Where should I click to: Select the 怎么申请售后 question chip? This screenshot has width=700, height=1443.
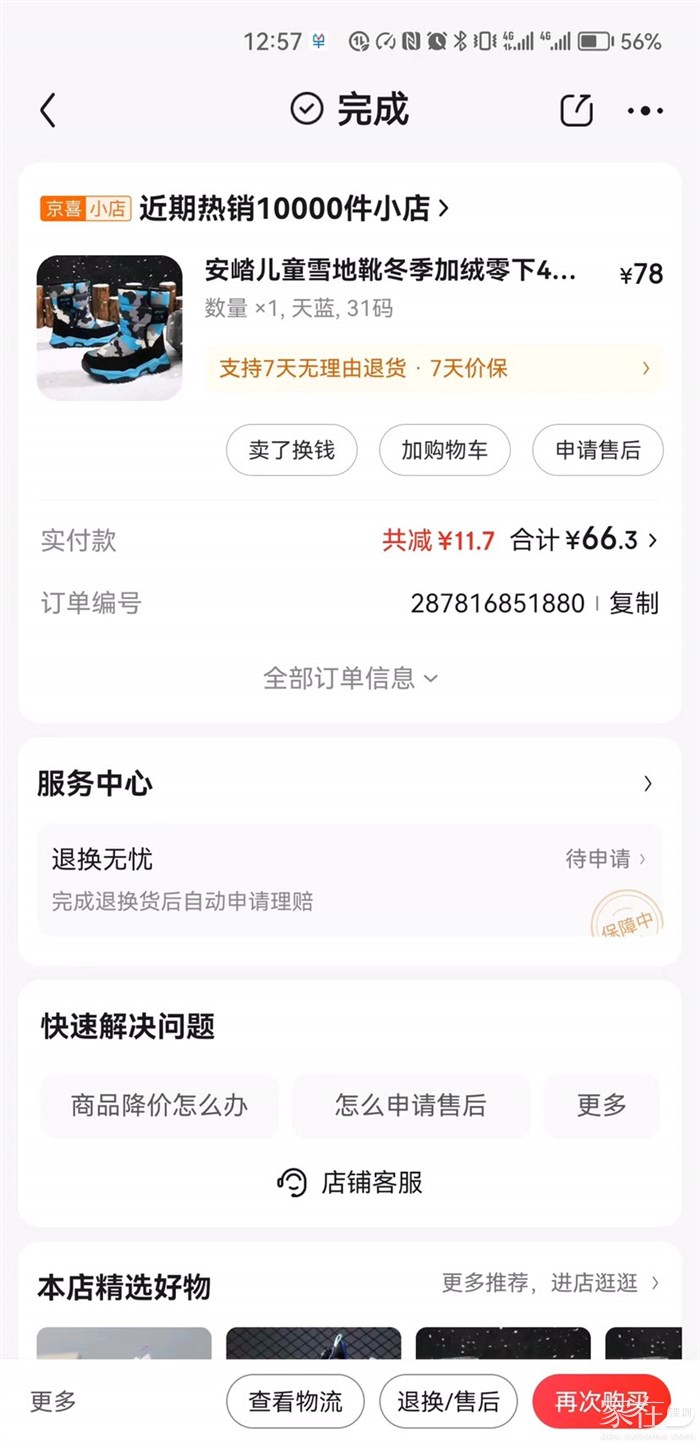coord(410,1105)
